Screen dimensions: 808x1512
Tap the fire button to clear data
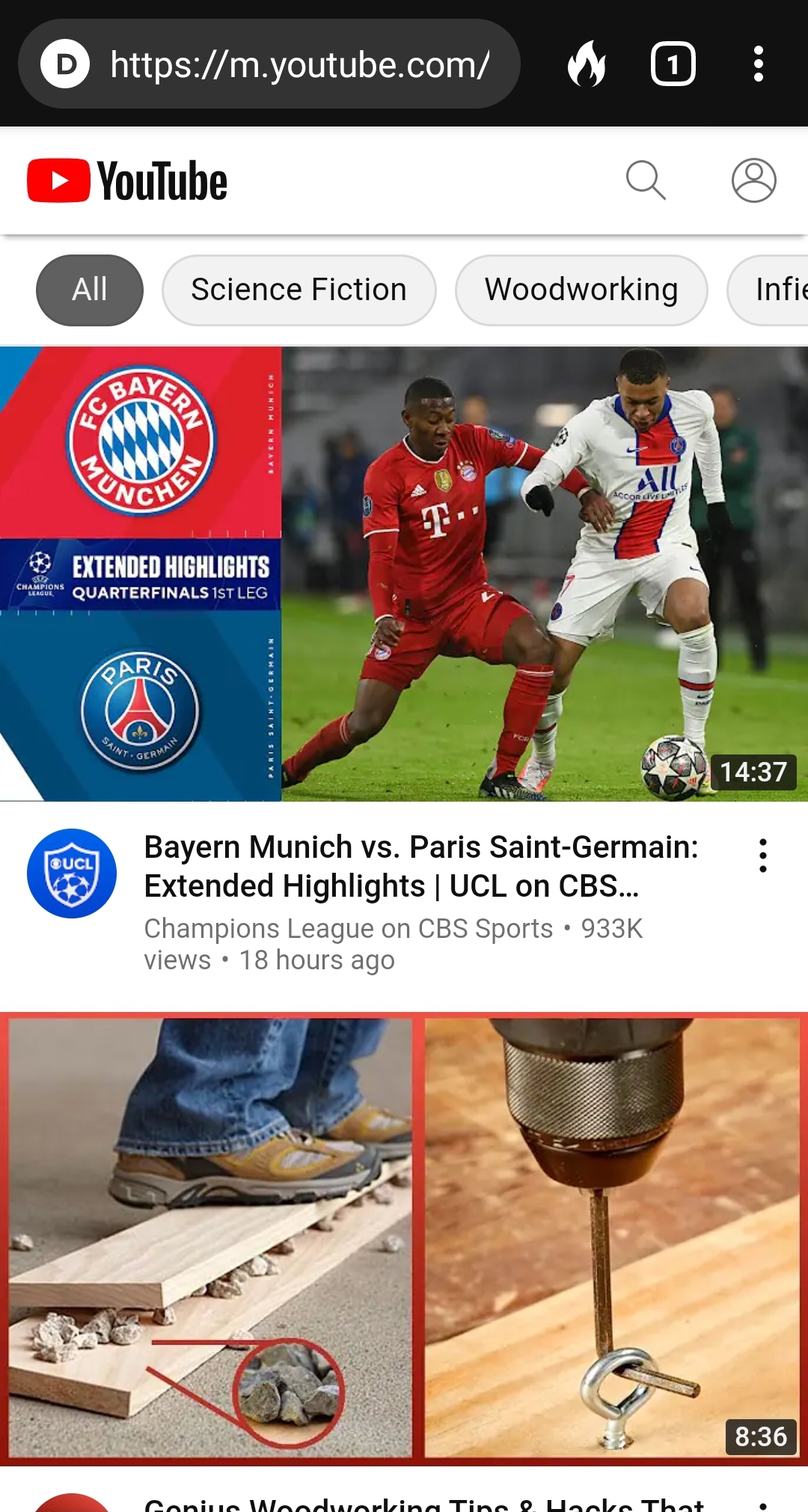(587, 64)
